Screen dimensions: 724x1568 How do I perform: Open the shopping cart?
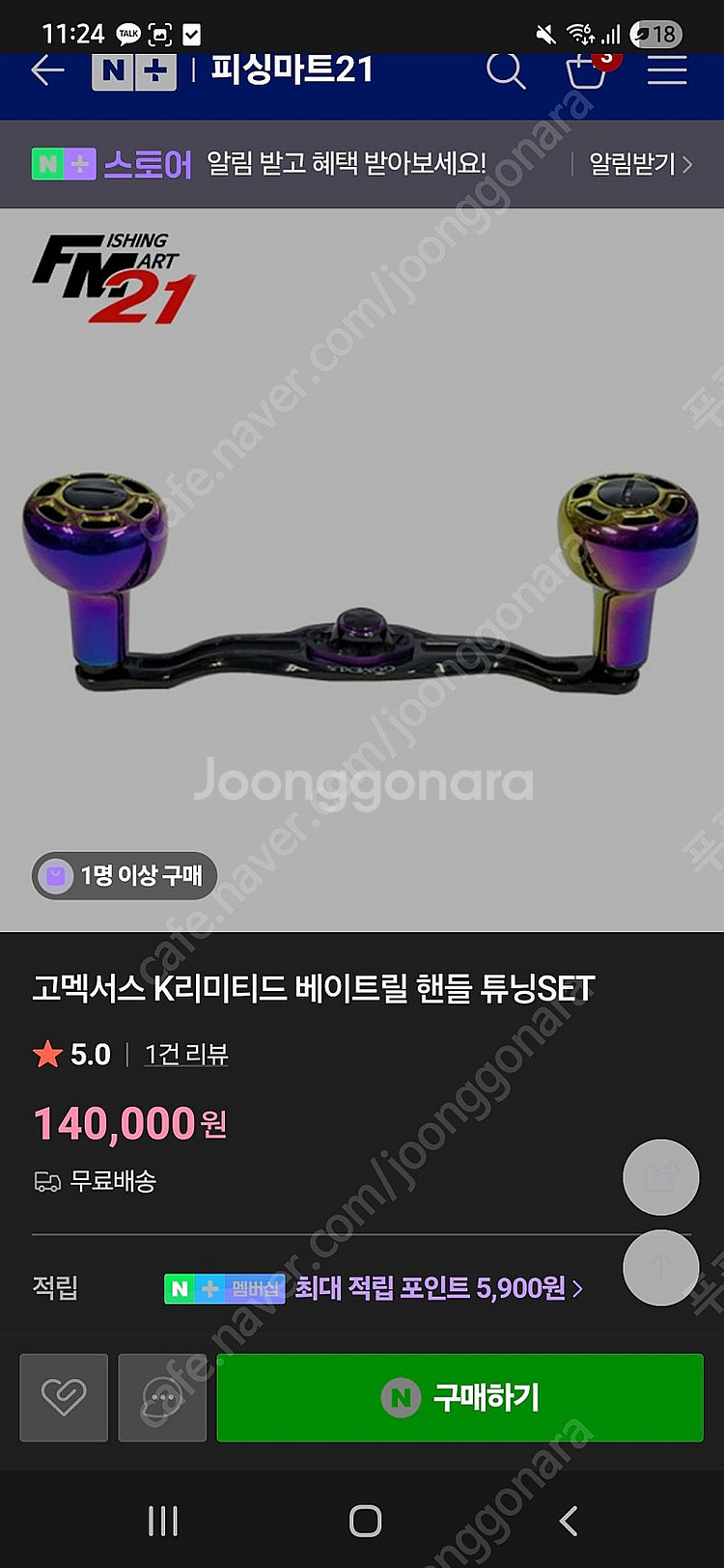pos(586,70)
